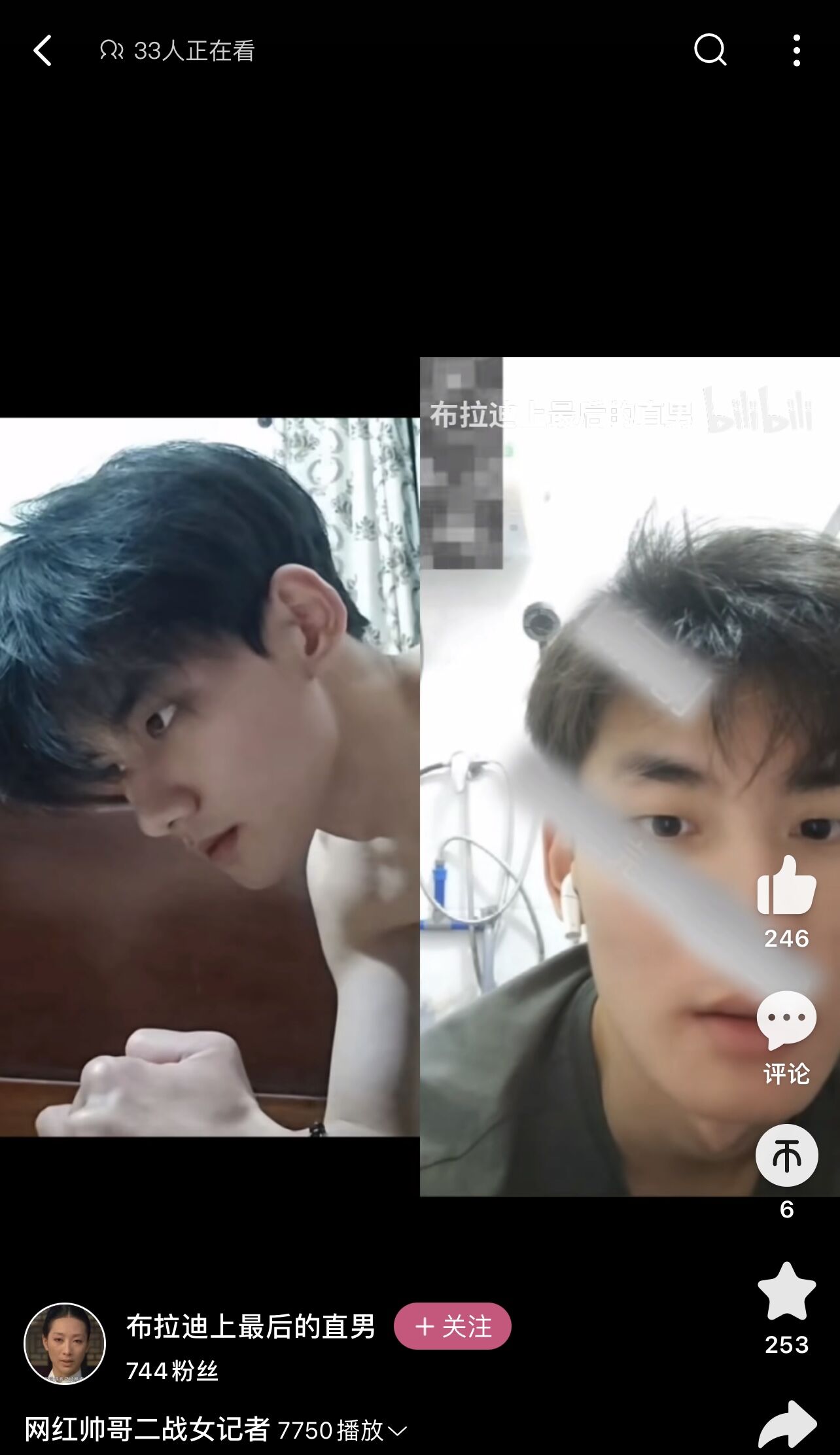Like the video with thumbs-up icon
840x1455 pixels.
786,886
